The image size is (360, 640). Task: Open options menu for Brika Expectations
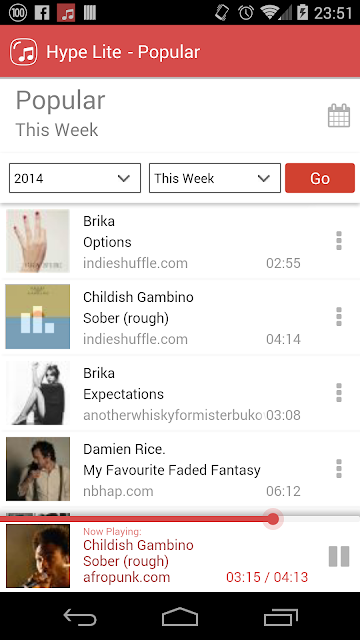339,393
